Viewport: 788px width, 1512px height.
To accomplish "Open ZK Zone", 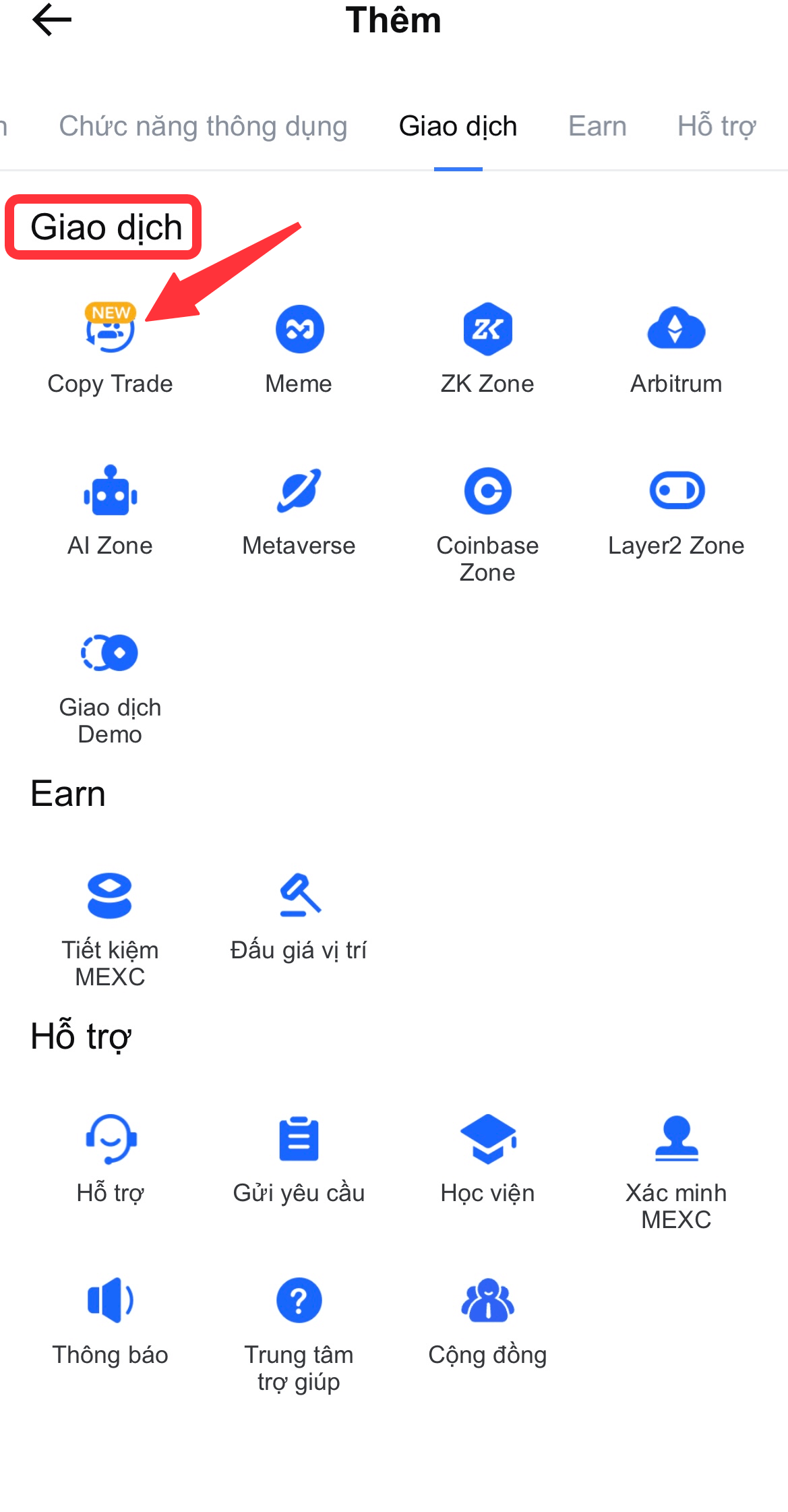I will coord(487,330).
